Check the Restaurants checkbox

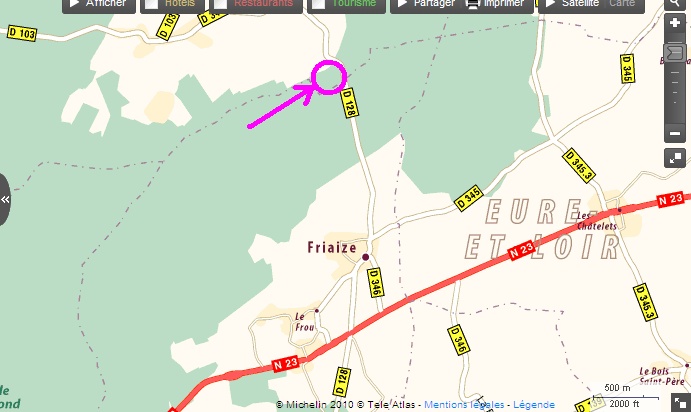pyautogui.click(x=219, y=4)
